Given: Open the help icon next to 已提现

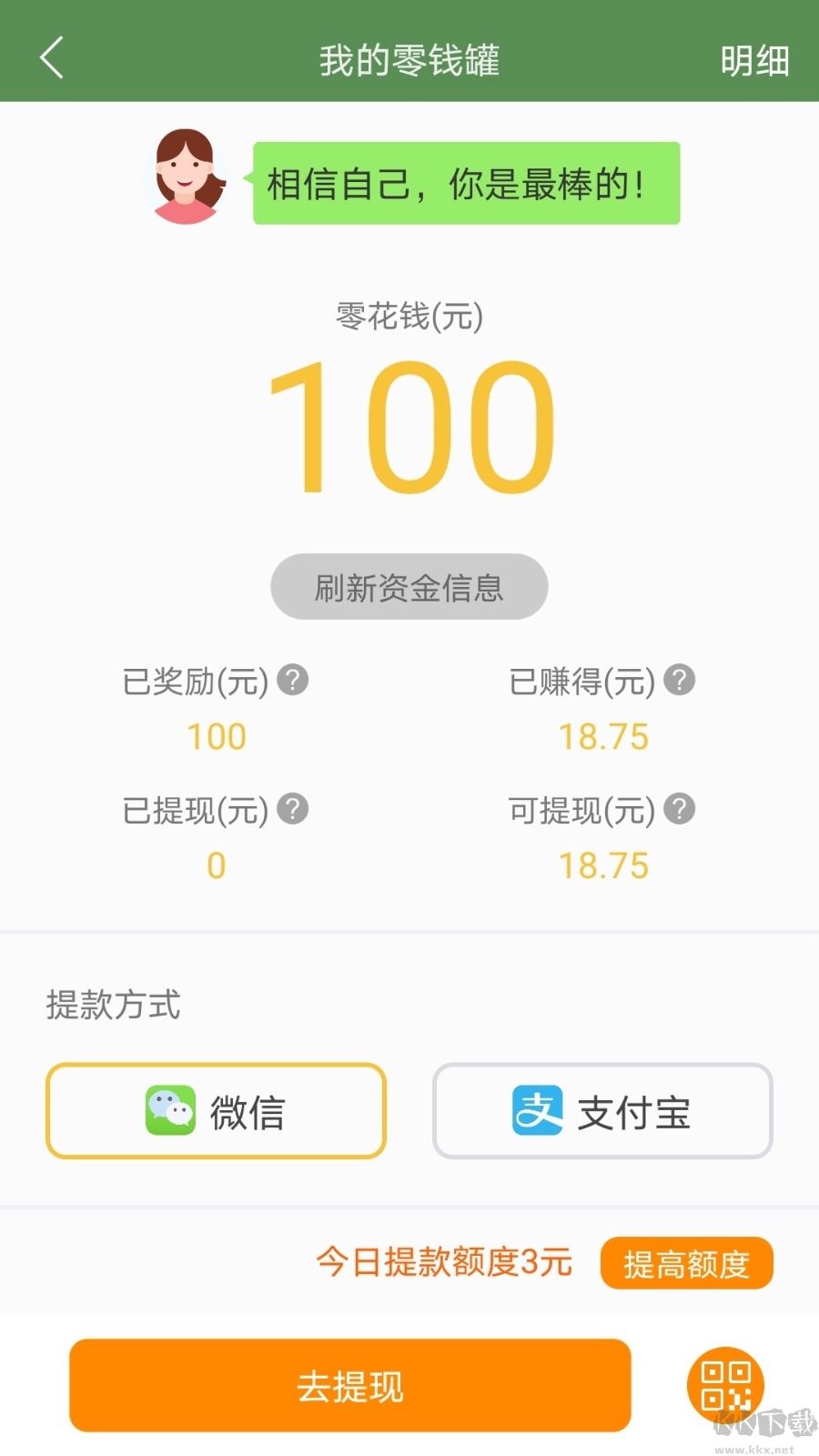Looking at the screenshot, I should pos(295,808).
